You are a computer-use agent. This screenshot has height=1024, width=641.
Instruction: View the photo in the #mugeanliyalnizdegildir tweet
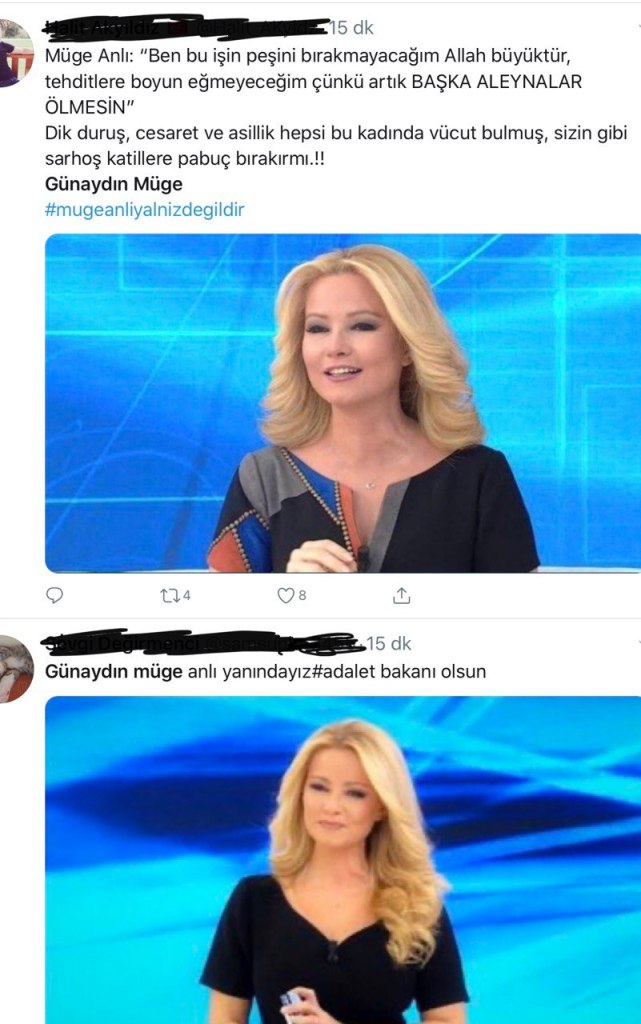coord(343,403)
